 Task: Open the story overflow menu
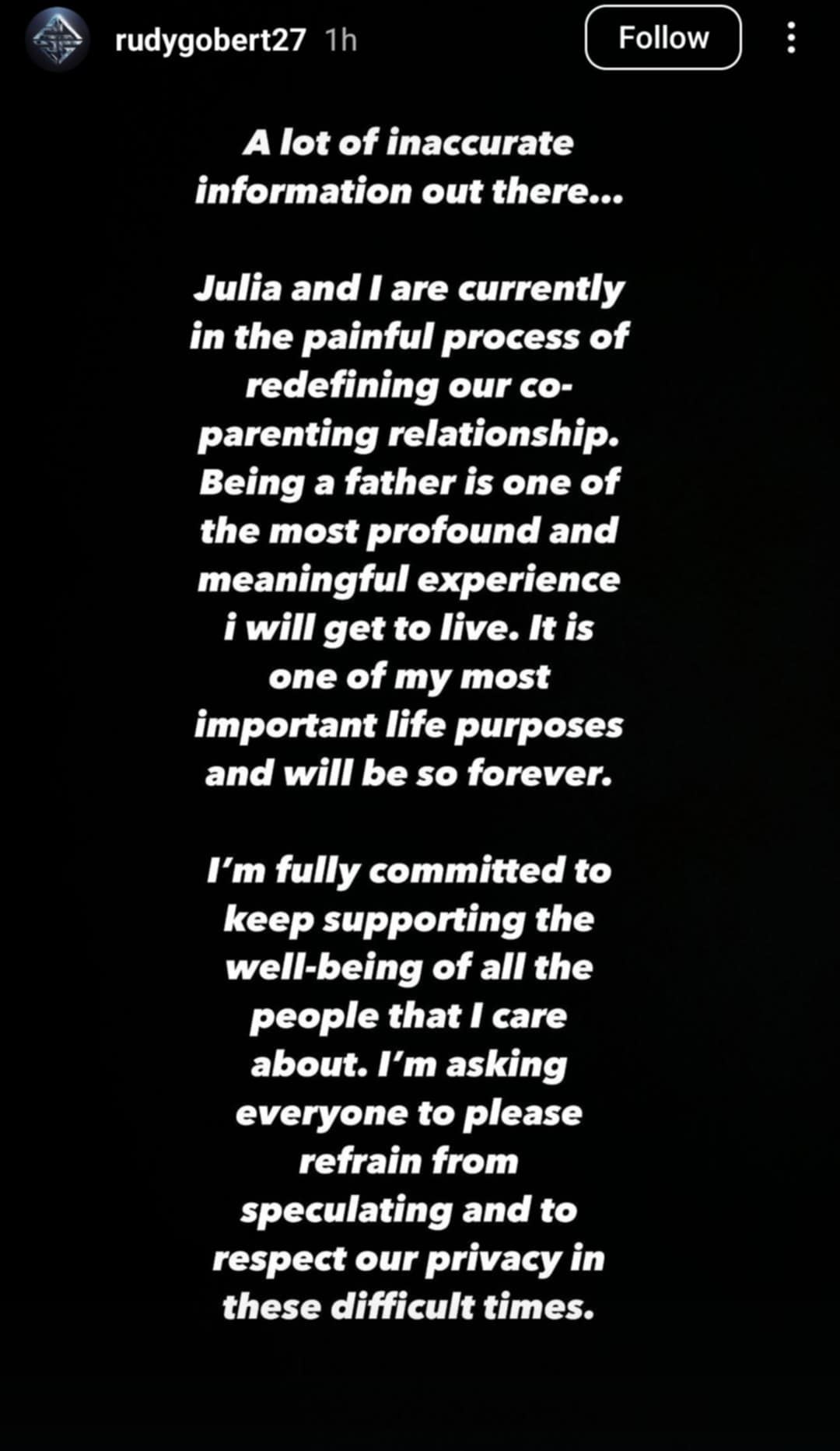pos(791,37)
